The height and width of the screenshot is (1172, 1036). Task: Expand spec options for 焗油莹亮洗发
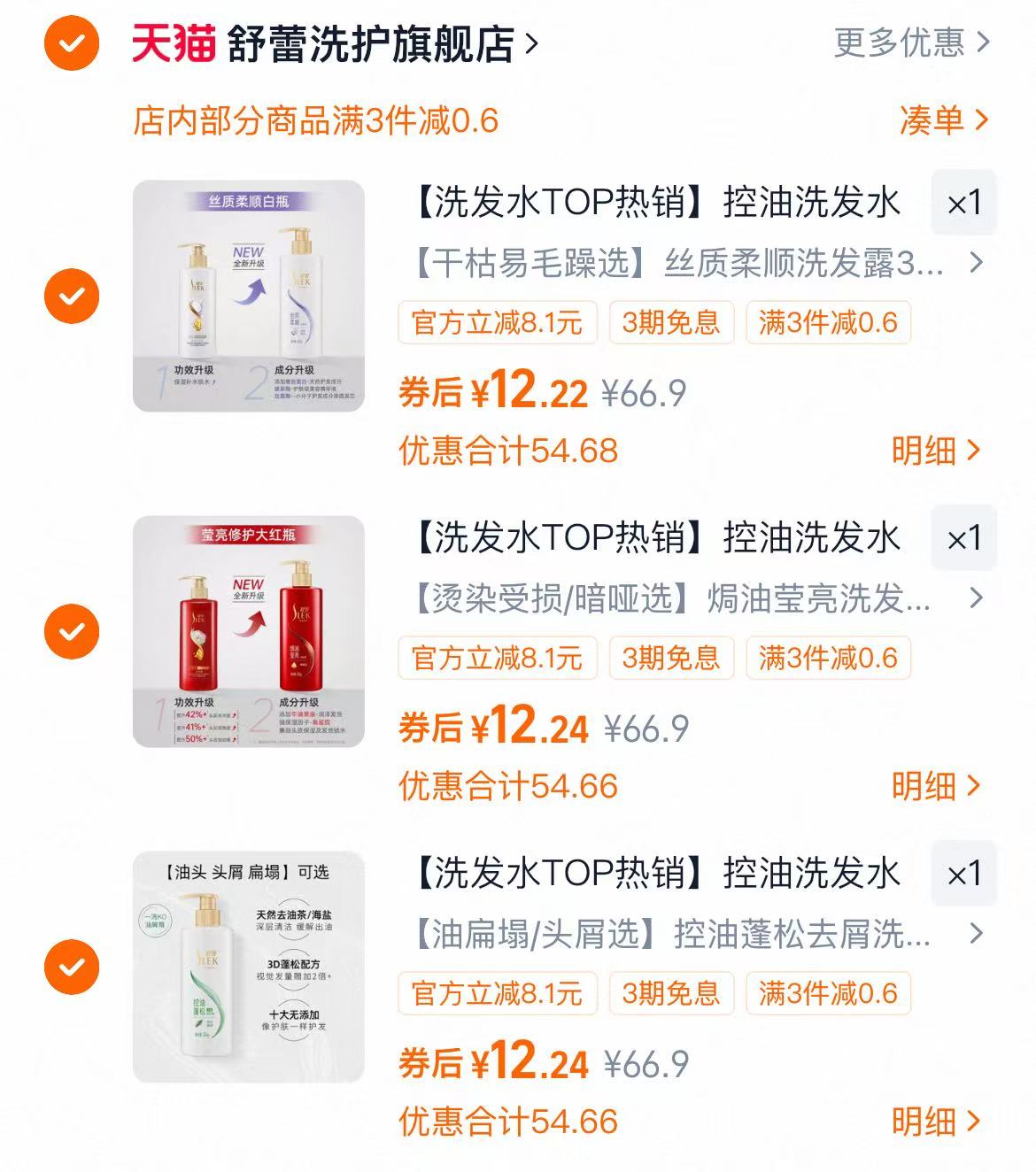(x=974, y=598)
